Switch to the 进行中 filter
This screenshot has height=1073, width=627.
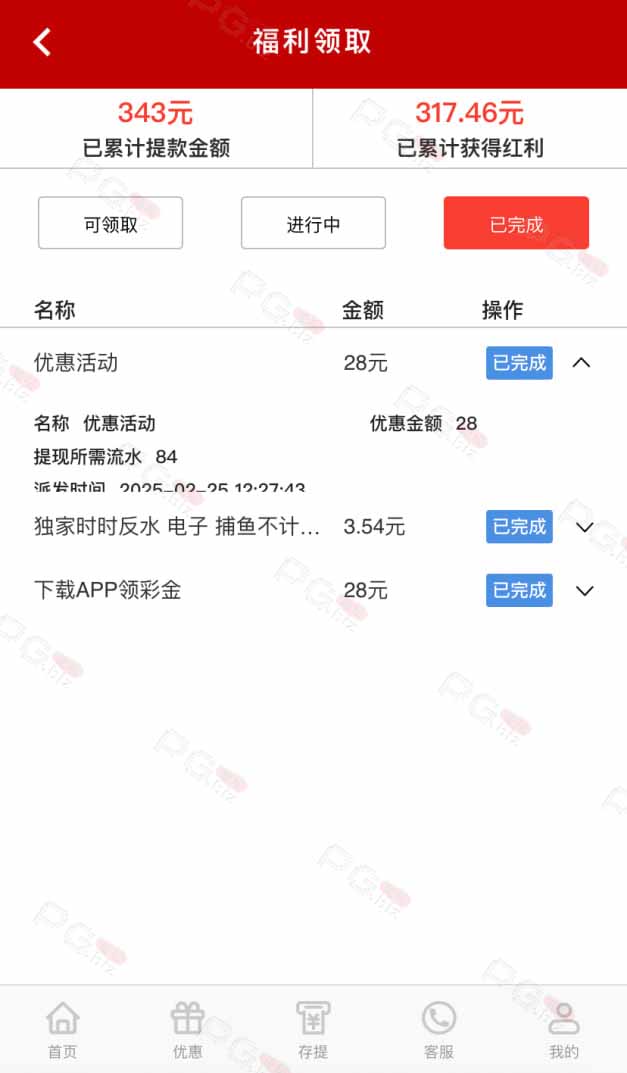313,223
